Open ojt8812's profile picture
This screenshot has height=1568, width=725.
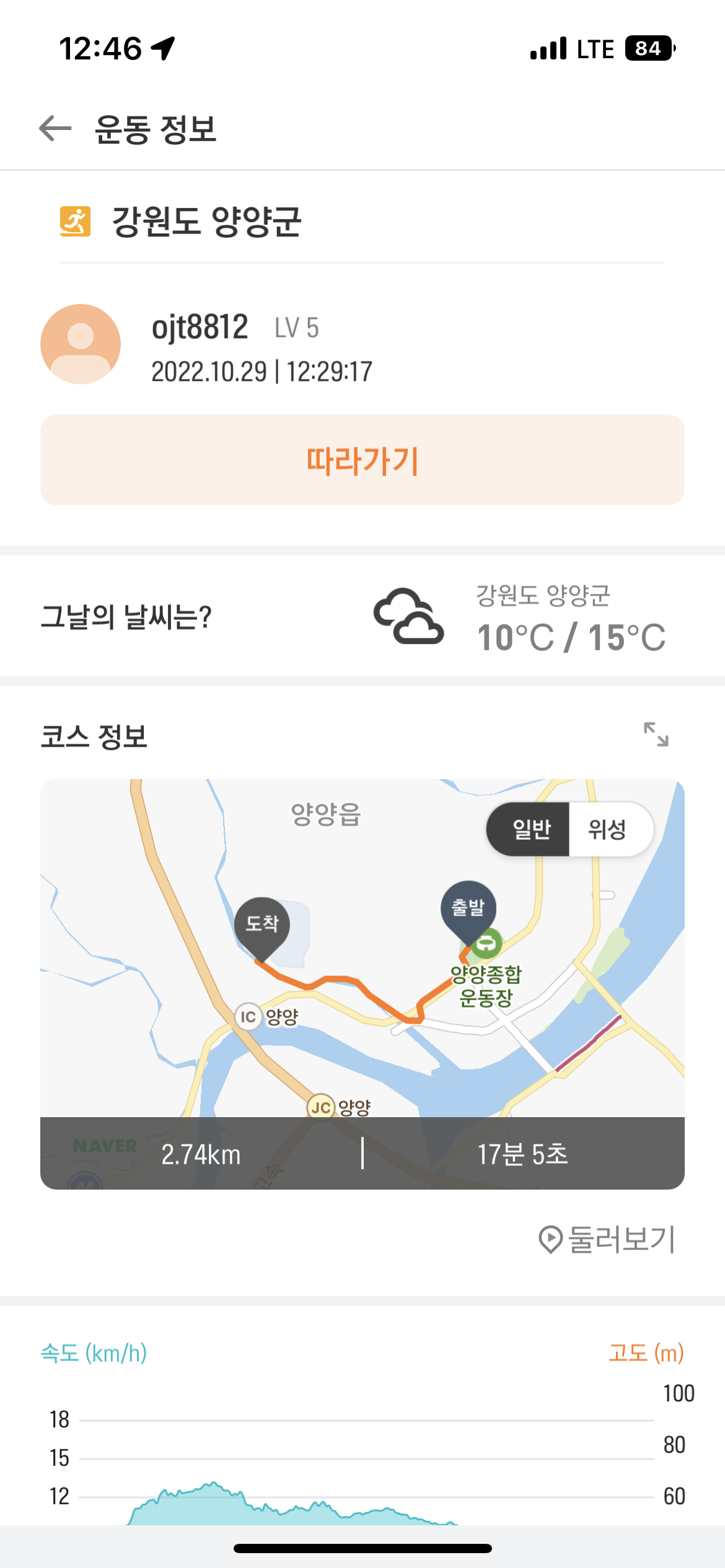coord(81,344)
